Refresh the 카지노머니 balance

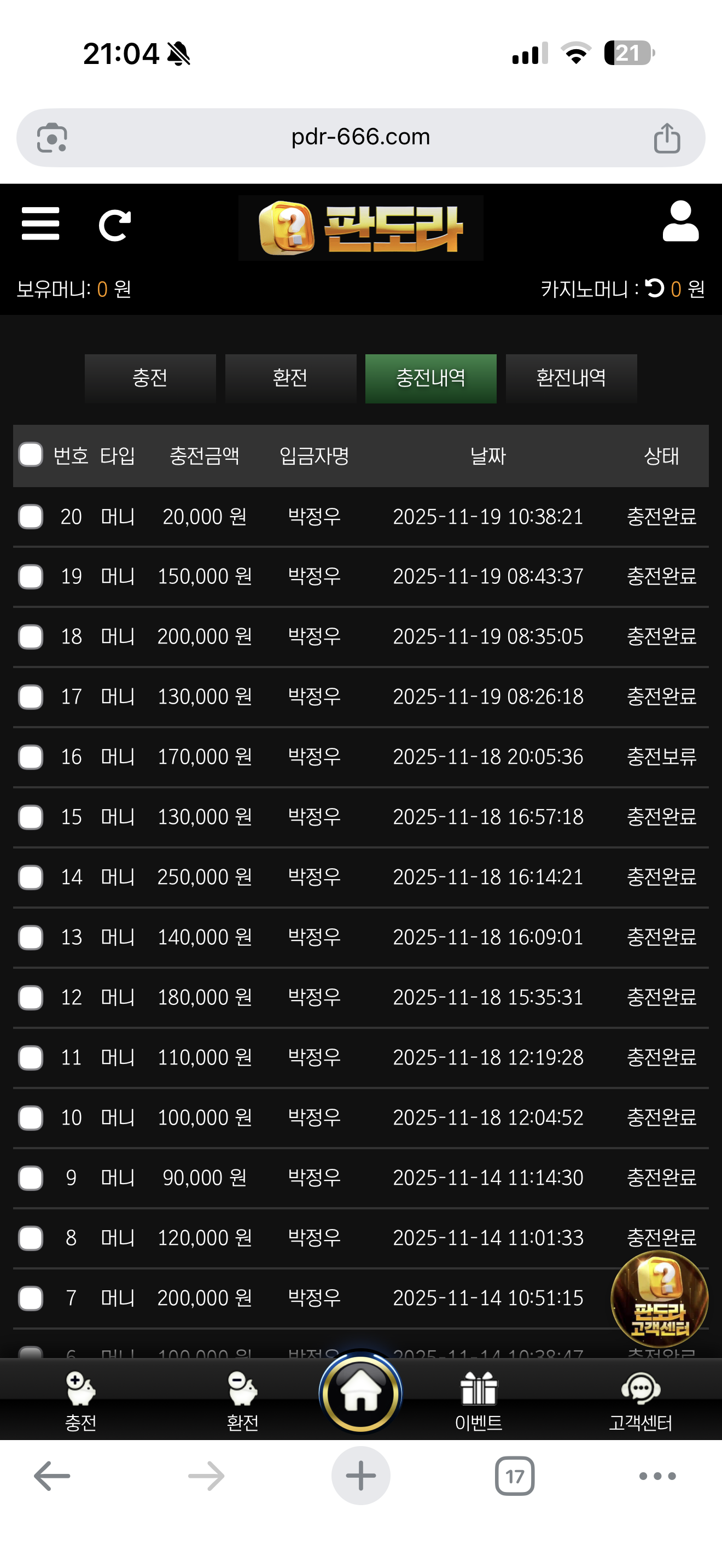654,288
